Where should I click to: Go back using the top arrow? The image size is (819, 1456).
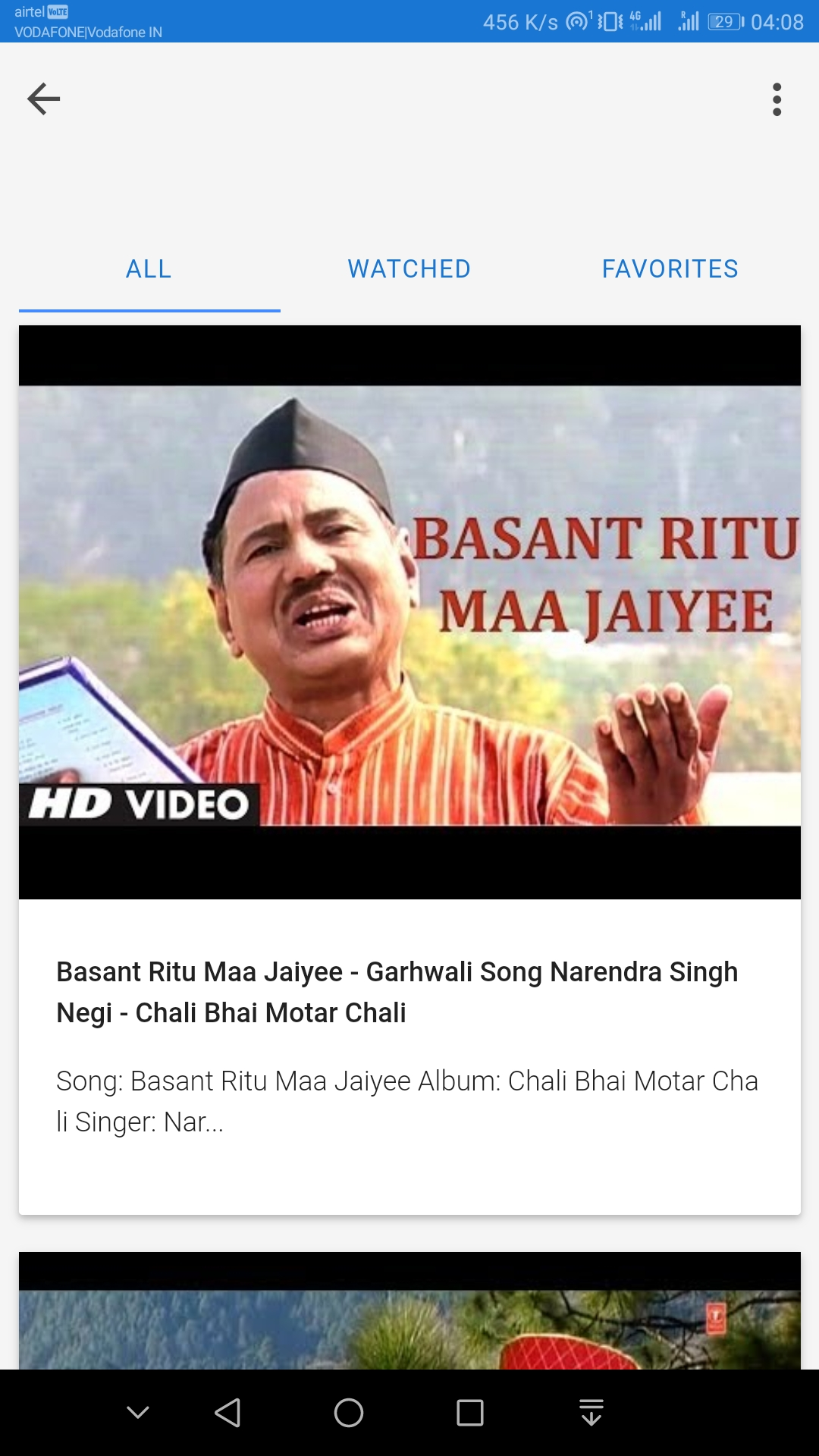(43, 99)
